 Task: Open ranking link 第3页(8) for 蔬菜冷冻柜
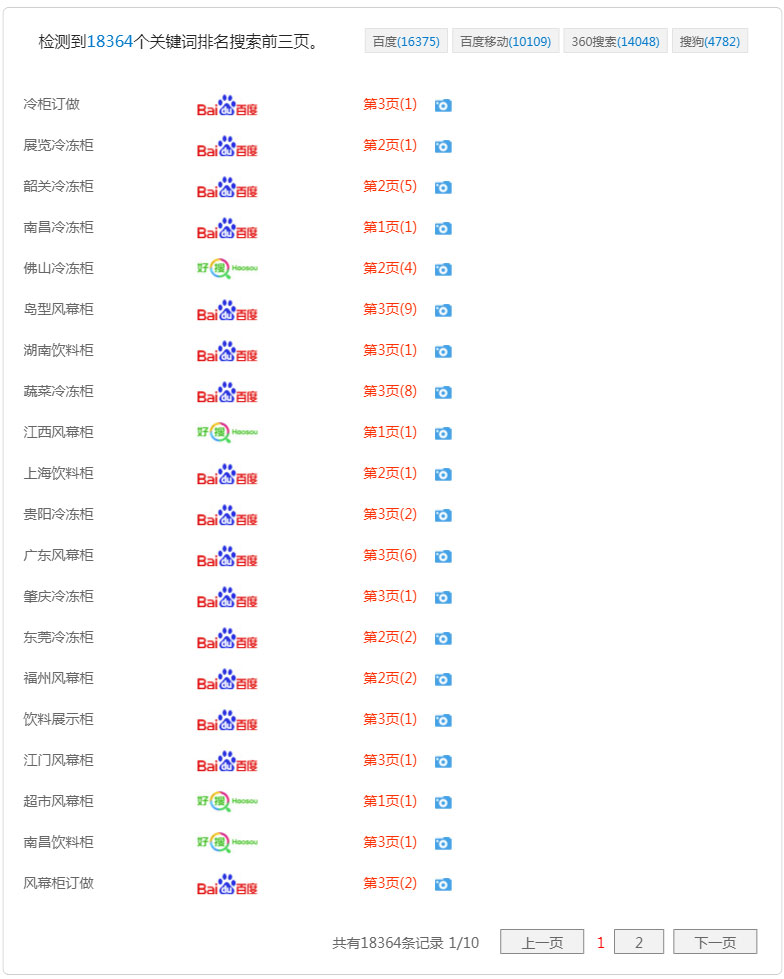click(x=389, y=391)
